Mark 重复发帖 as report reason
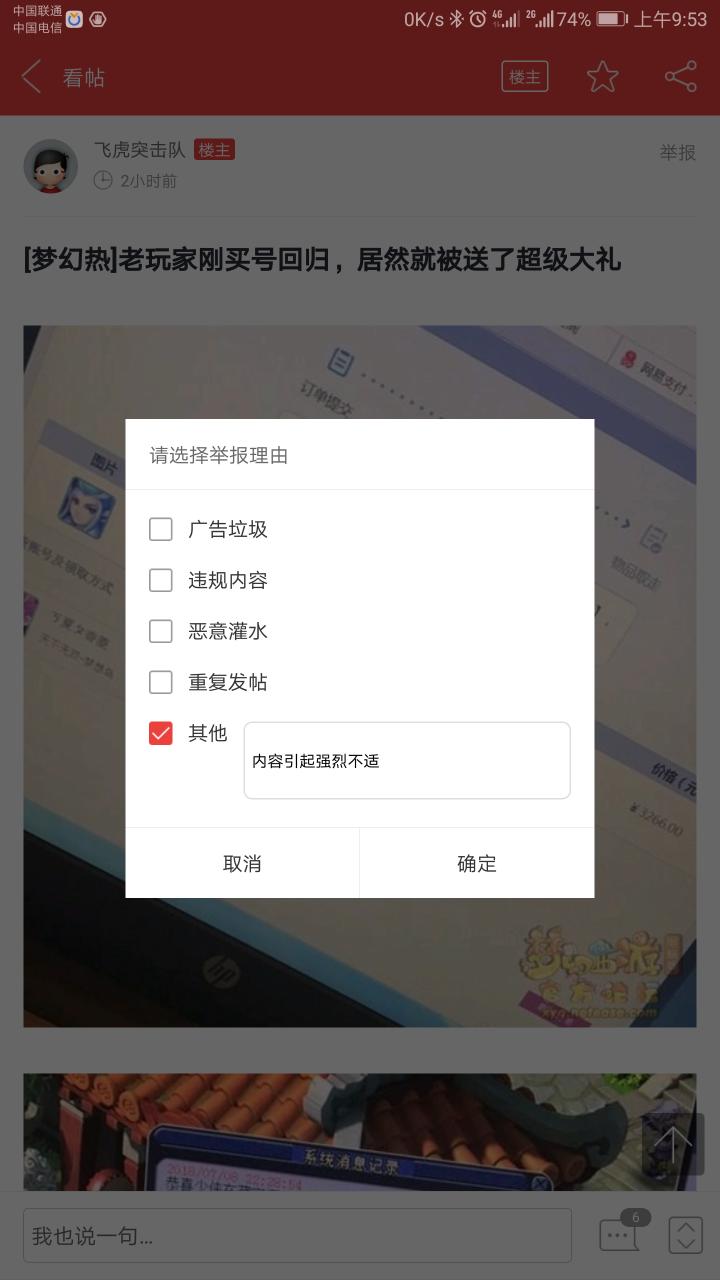The height and width of the screenshot is (1280, 720). point(161,682)
